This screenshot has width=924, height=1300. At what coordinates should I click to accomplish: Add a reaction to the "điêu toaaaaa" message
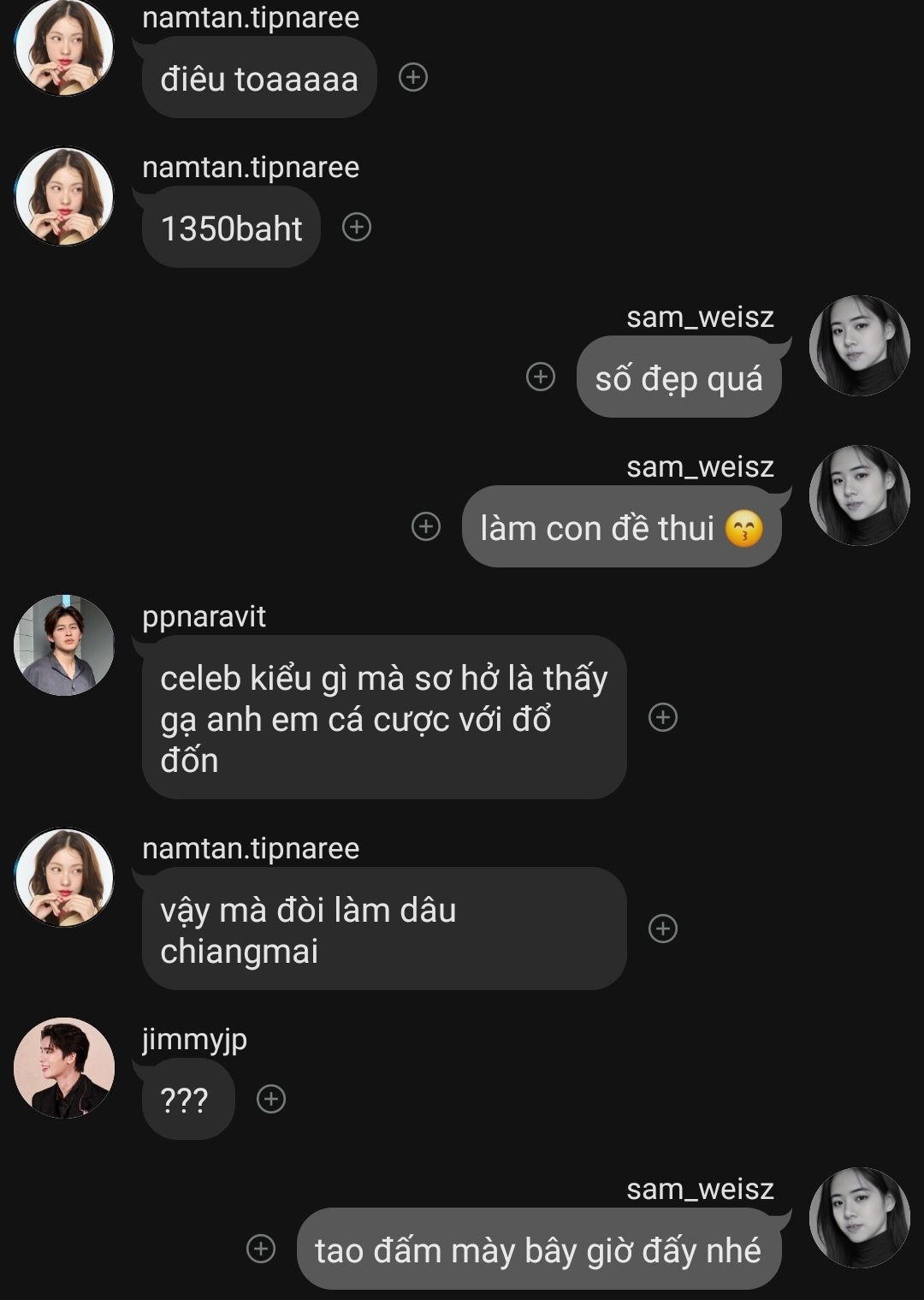click(x=413, y=78)
